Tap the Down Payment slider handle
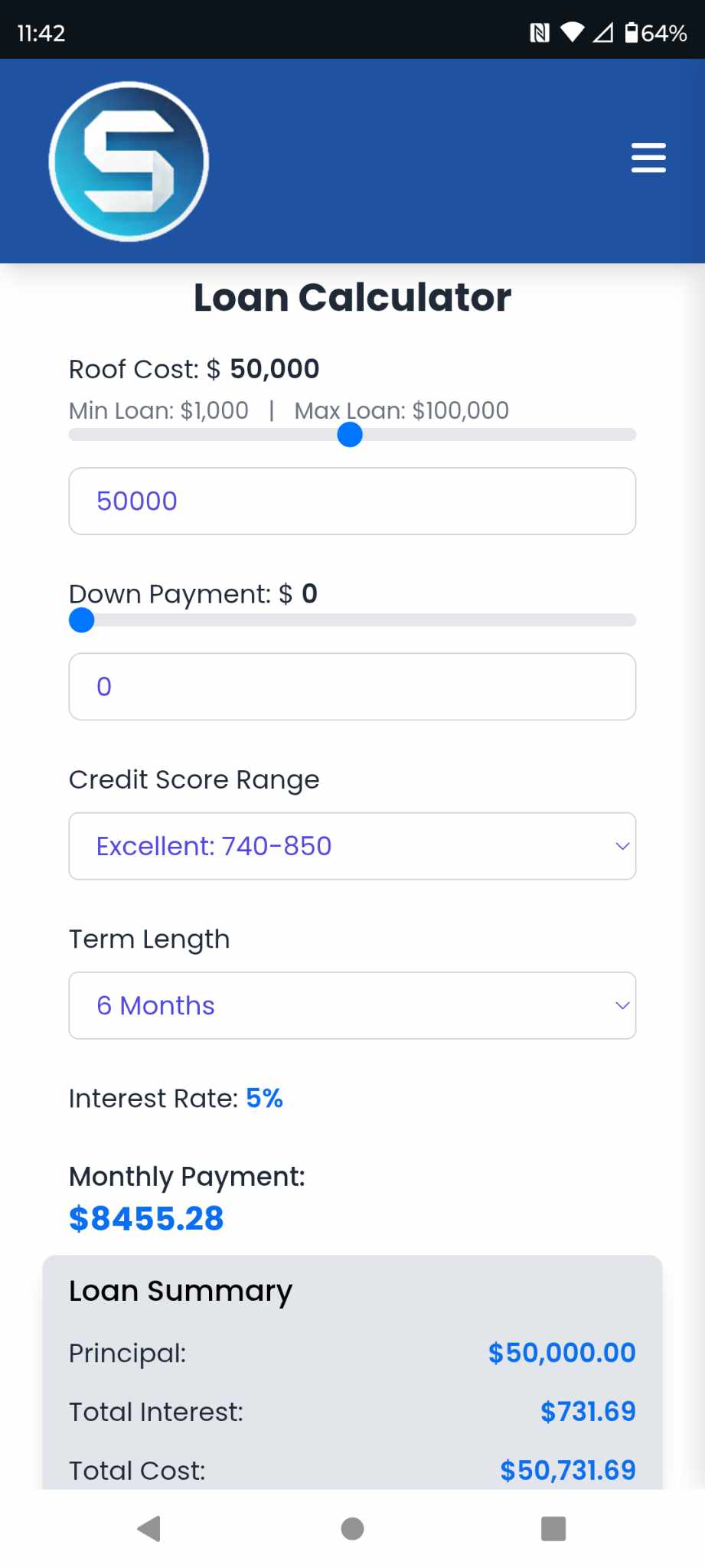 pyautogui.click(x=81, y=620)
